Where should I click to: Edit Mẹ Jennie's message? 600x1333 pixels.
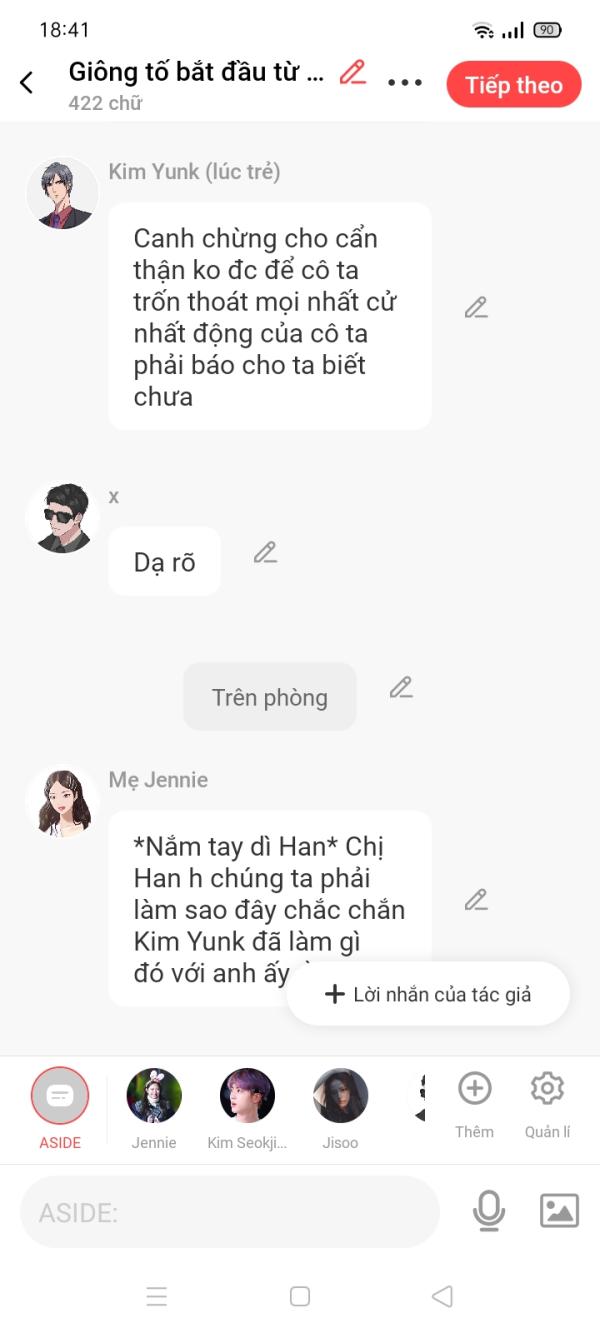476,900
